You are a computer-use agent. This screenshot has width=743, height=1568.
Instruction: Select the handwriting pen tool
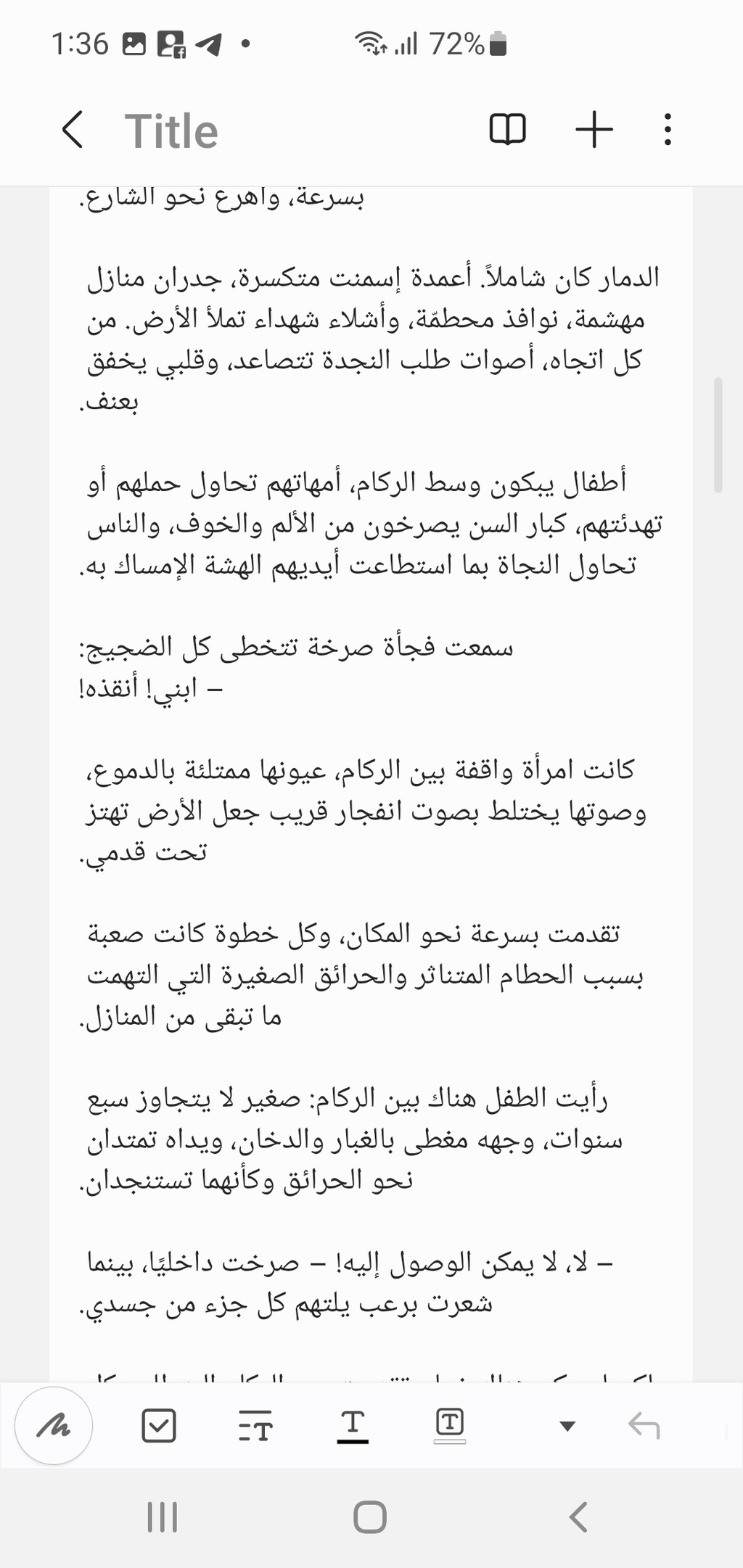click(54, 1426)
